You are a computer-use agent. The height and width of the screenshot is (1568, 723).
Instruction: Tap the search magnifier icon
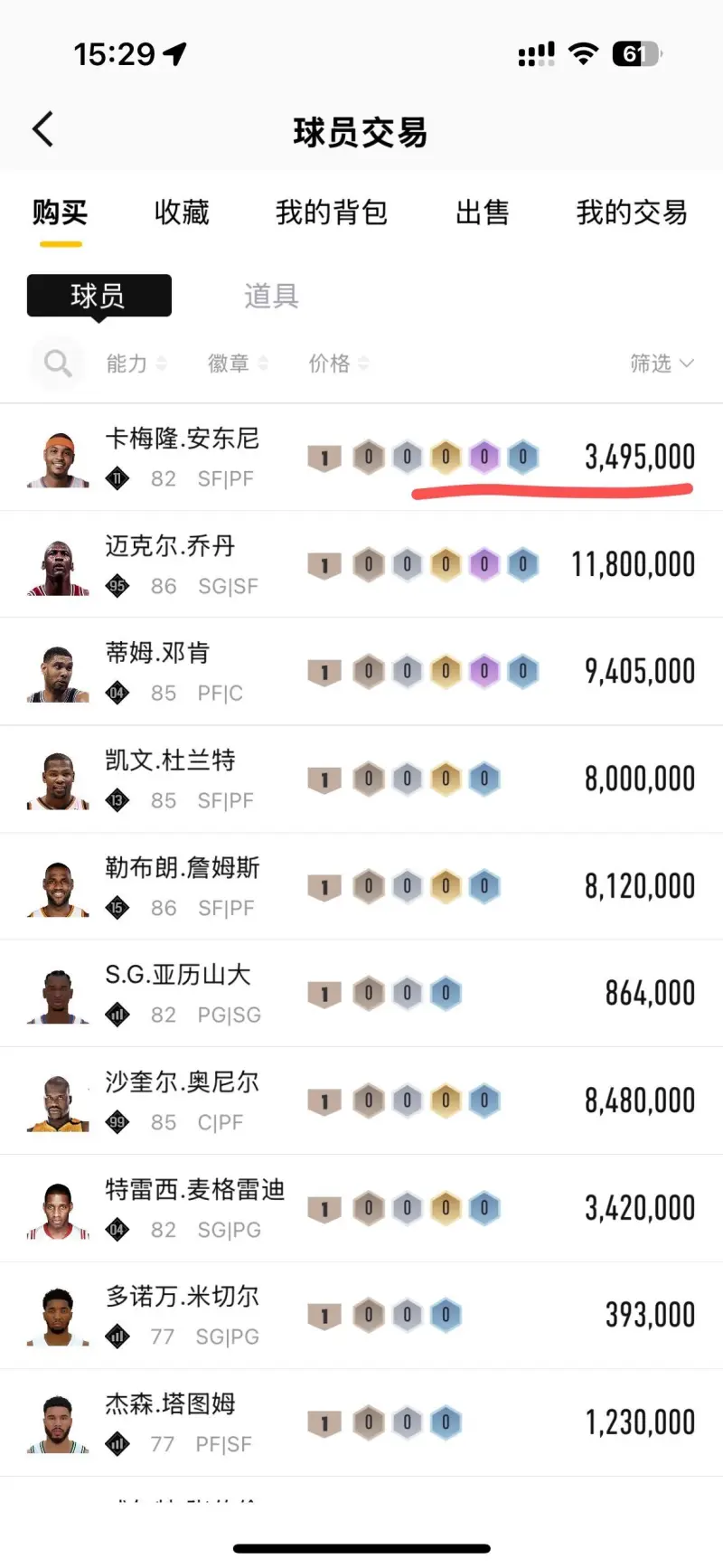coord(58,364)
